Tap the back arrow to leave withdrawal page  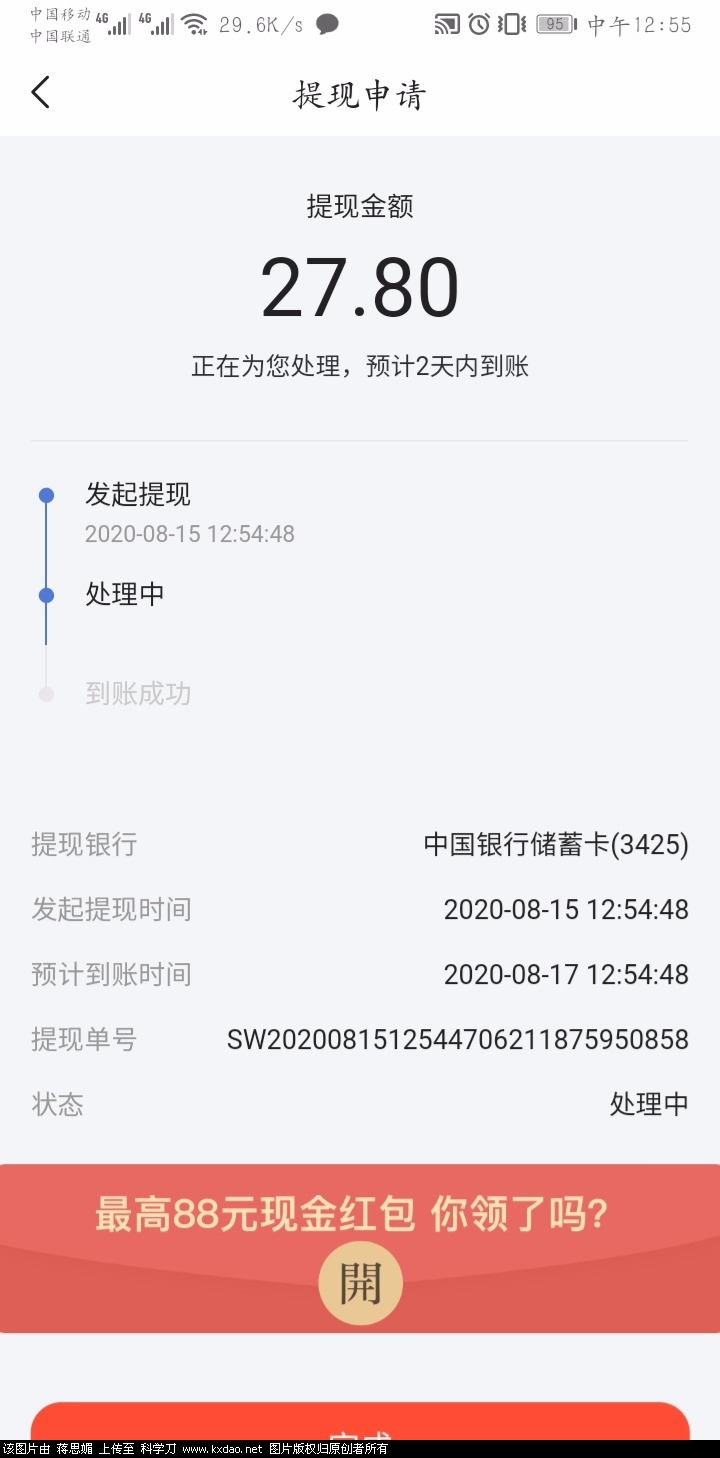coord(39,92)
